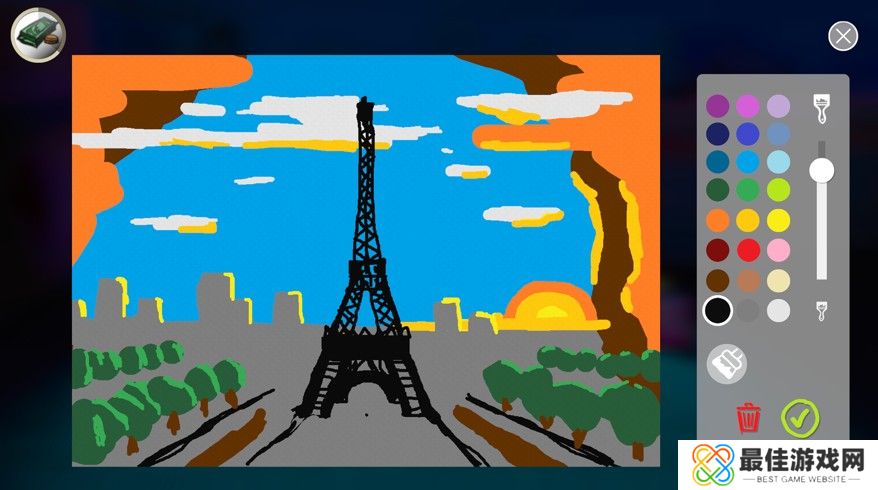Image resolution: width=878 pixels, height=490 pixels.
Task: Select the magenta color swatch
Action: [747, 106]
